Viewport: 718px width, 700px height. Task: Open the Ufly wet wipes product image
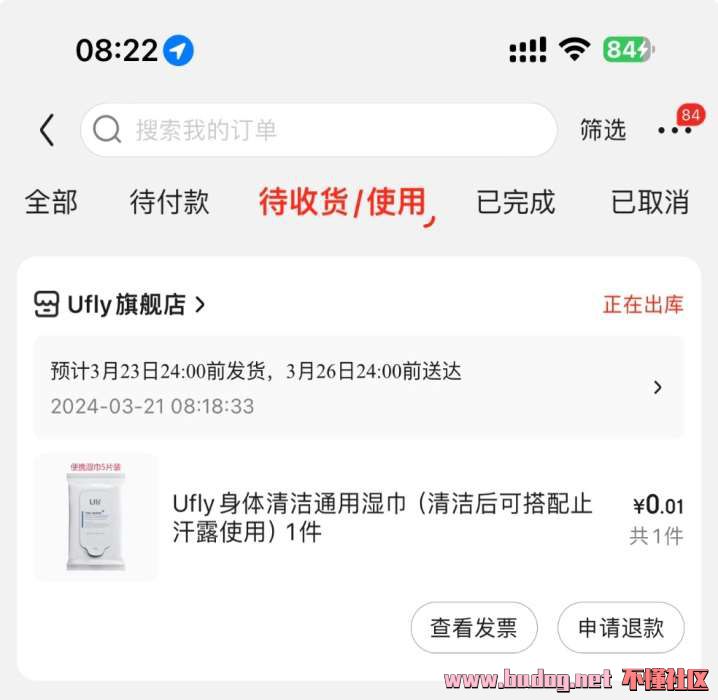click(x=96, y=517)
